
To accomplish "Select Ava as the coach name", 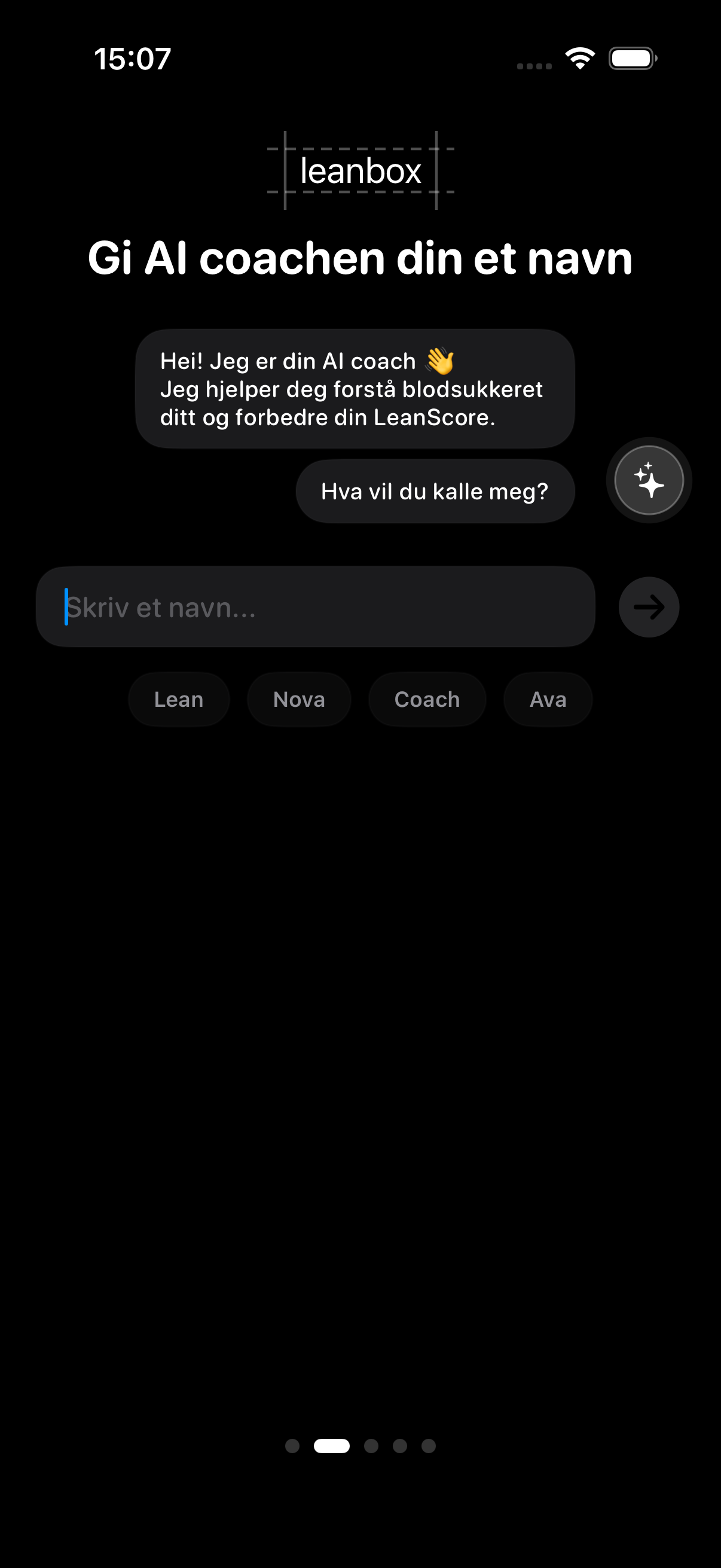I will click(547, 698).
